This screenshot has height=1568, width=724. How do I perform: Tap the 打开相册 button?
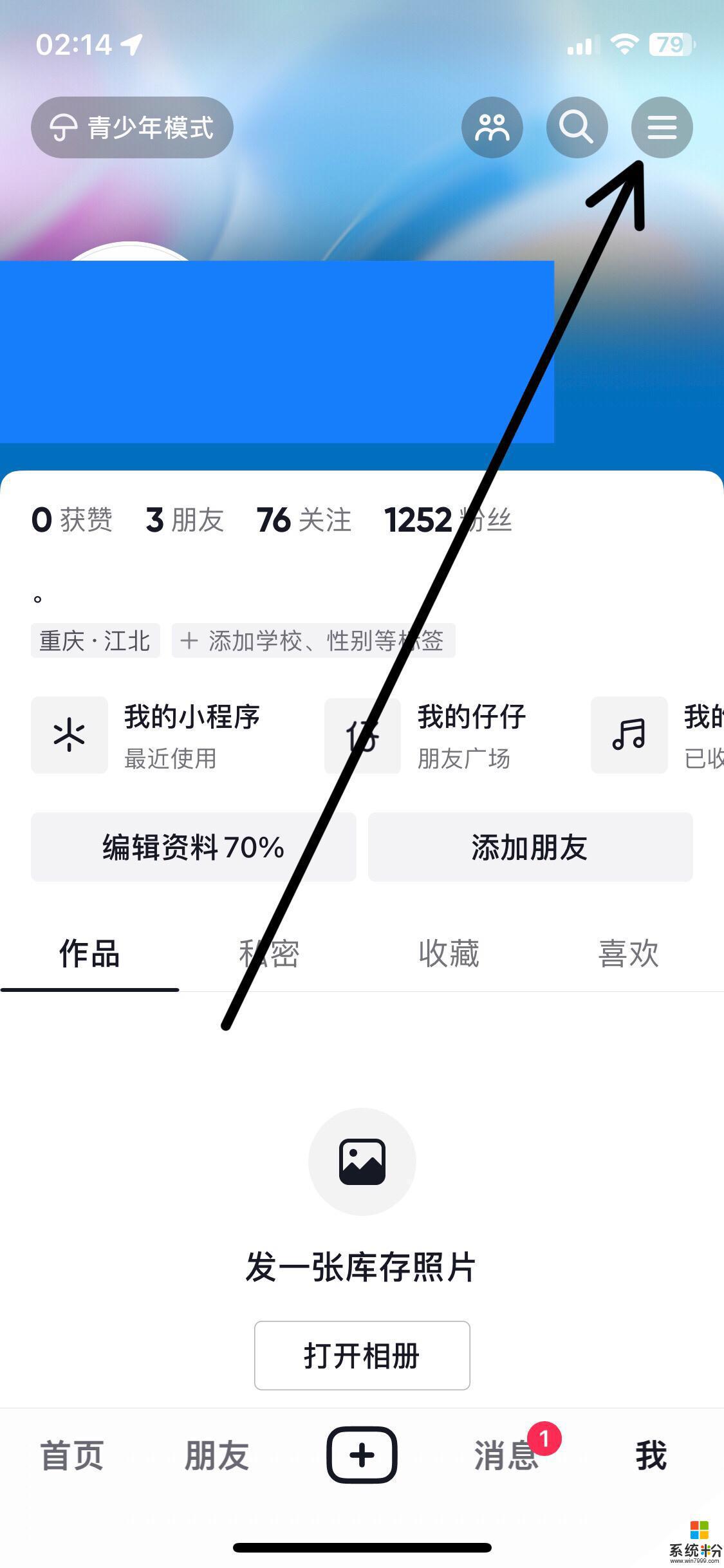click(362, 1356)
